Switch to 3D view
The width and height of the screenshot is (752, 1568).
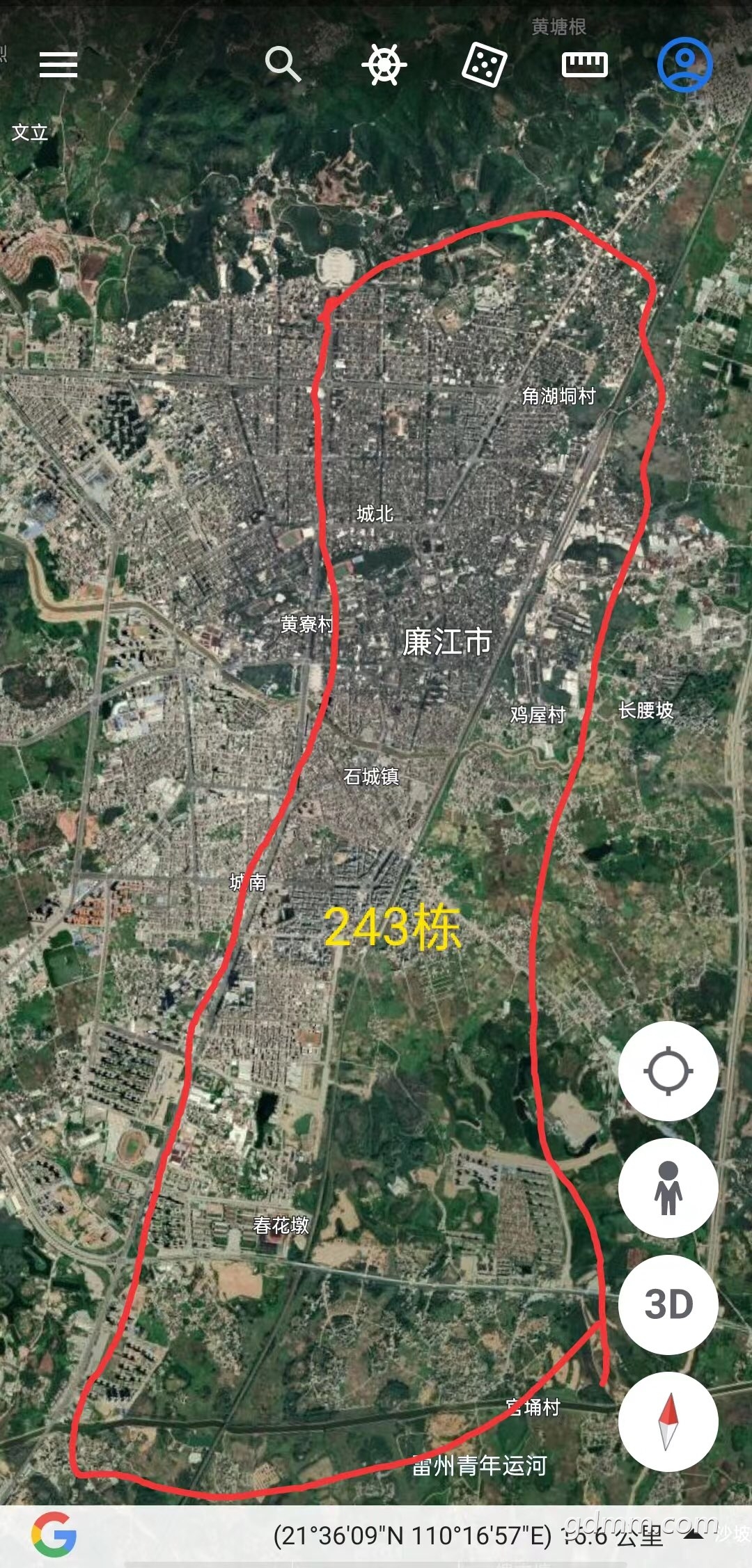click(668, 1304)
